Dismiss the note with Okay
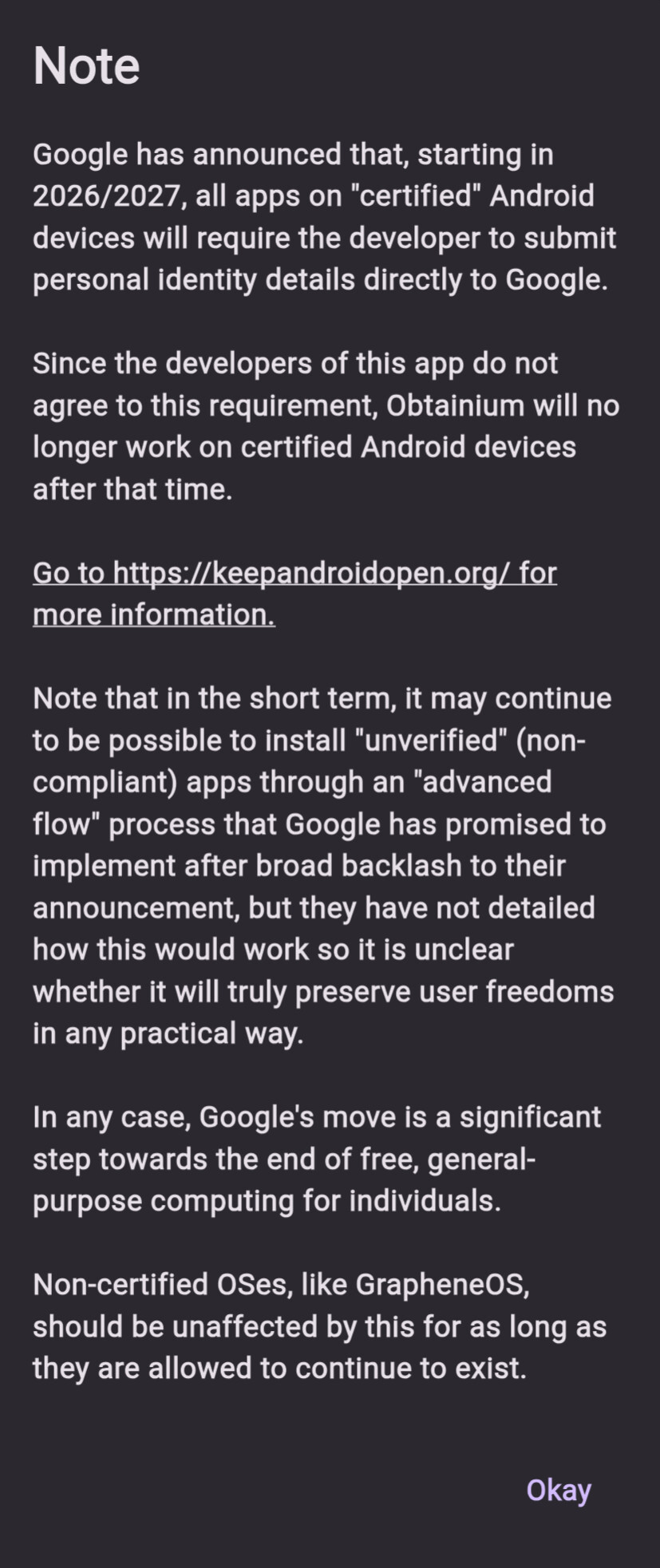This screenshot has height=1568, width=660. coord(558,1491)
